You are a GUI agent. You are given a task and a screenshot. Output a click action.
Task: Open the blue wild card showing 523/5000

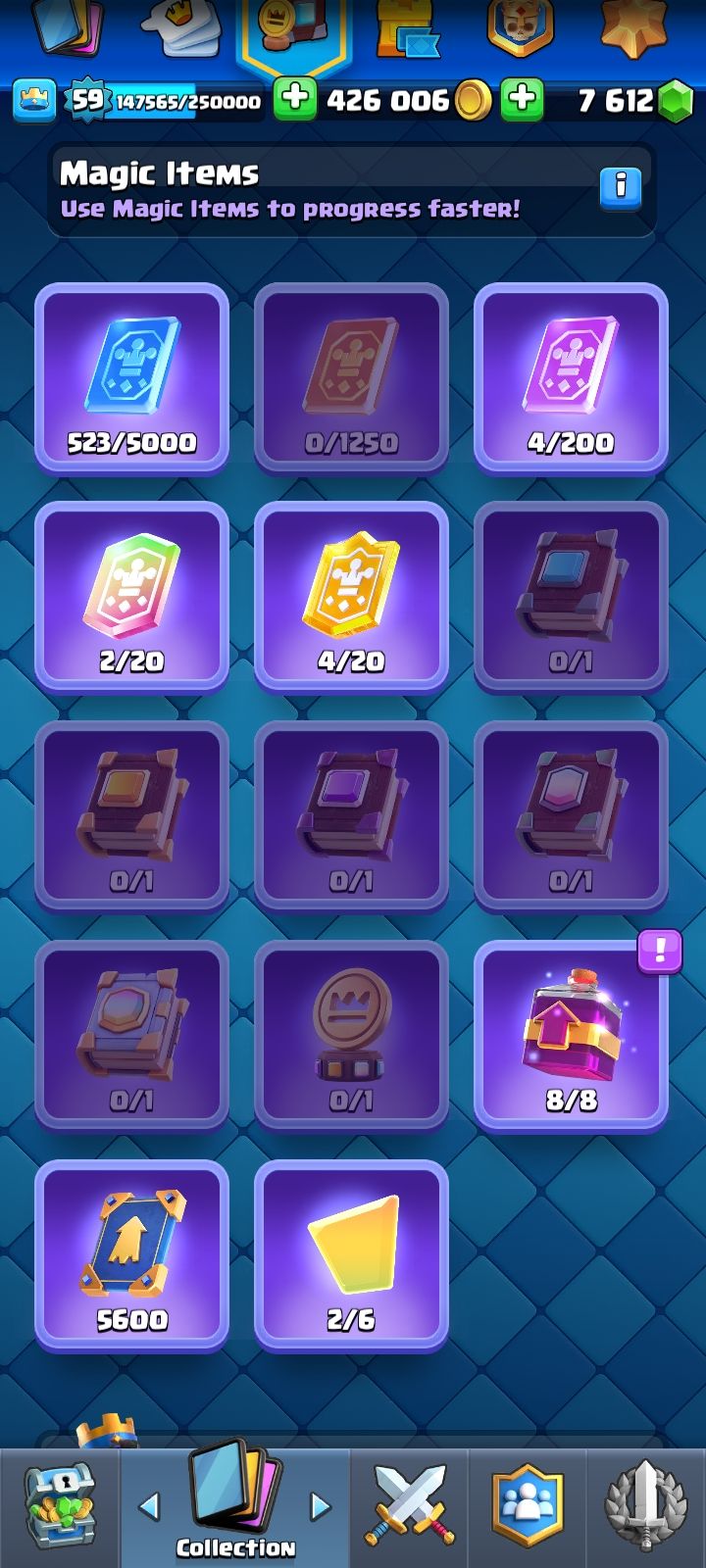(131, 377)
